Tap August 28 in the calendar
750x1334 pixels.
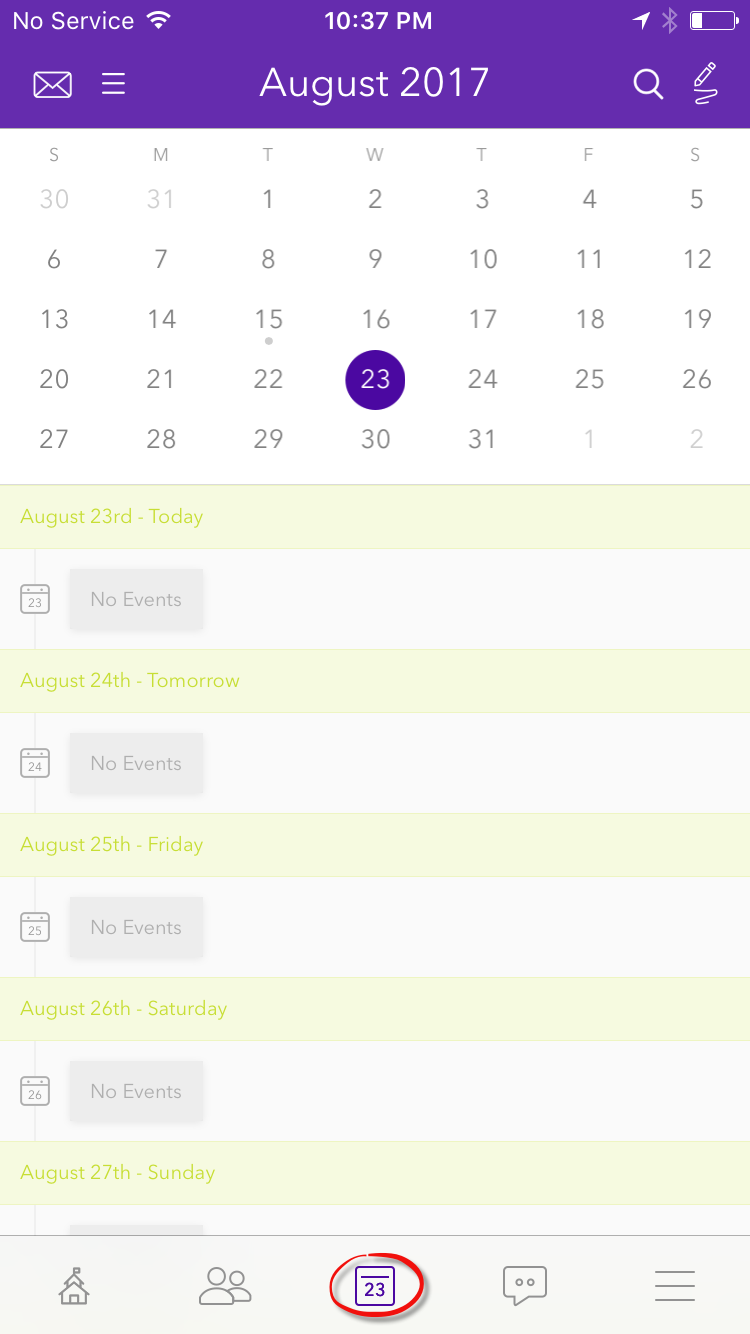tap(161, 440)
